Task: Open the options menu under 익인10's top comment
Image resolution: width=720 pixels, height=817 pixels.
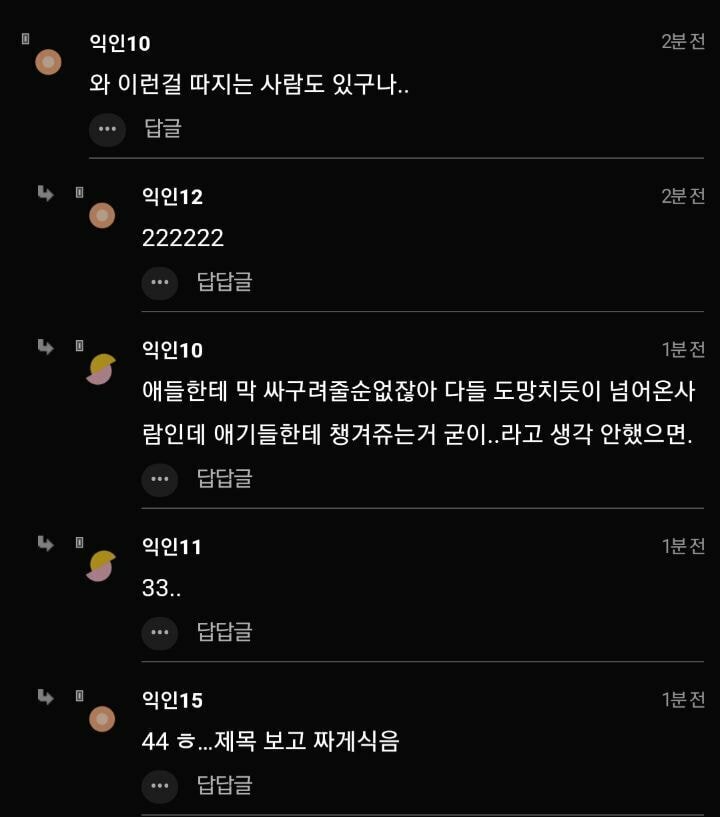Action: (107, 129)
